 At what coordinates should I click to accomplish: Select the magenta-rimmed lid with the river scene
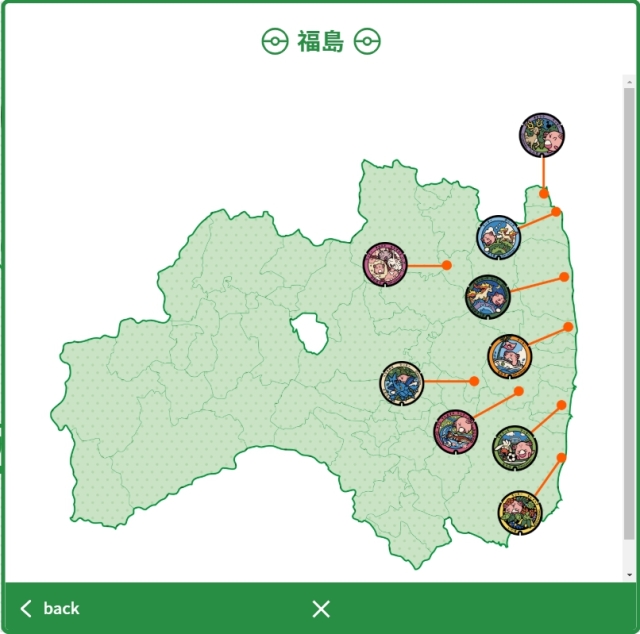[455, 430]
